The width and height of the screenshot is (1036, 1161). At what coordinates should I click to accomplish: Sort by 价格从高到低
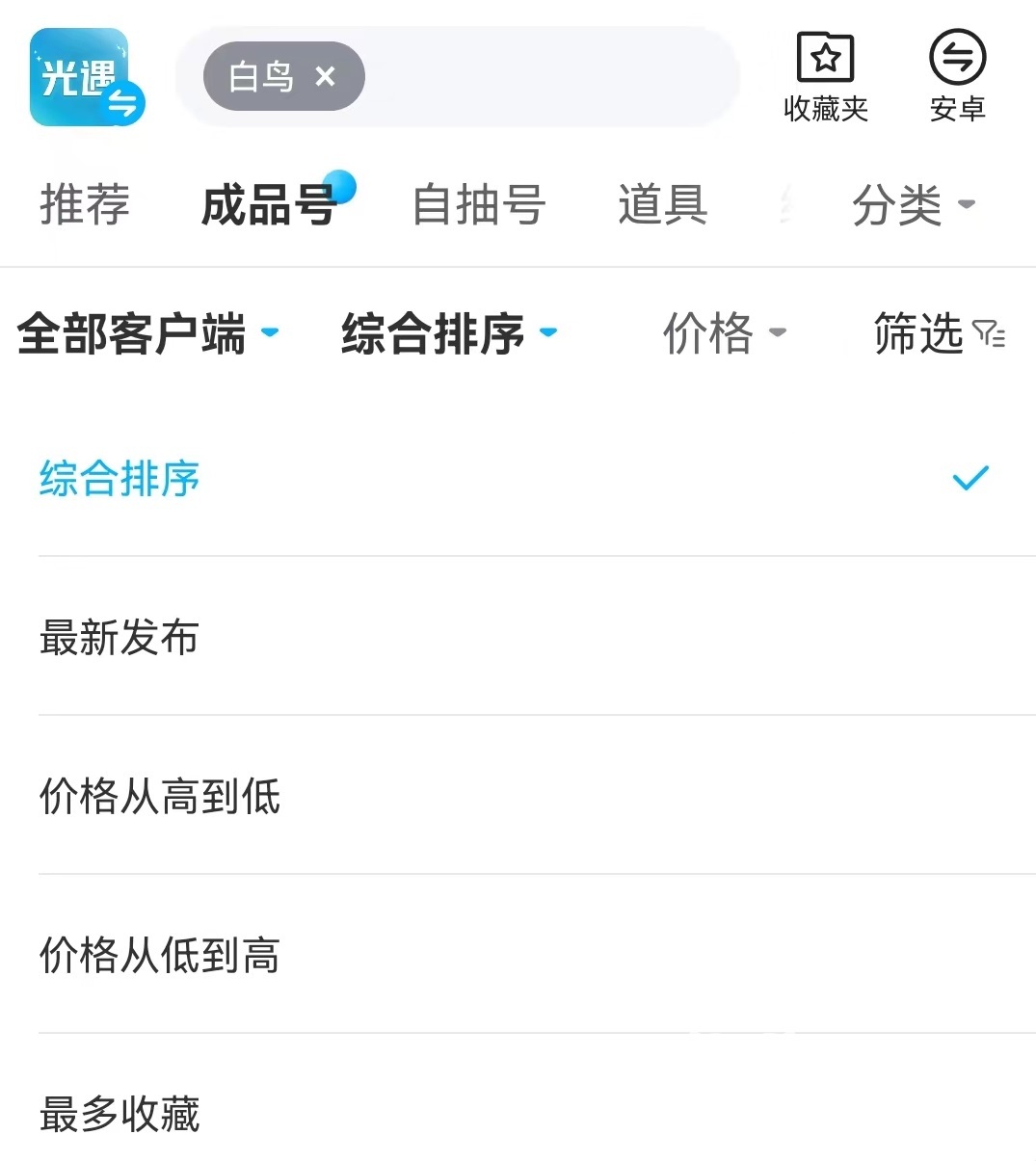tap(160, 797)
